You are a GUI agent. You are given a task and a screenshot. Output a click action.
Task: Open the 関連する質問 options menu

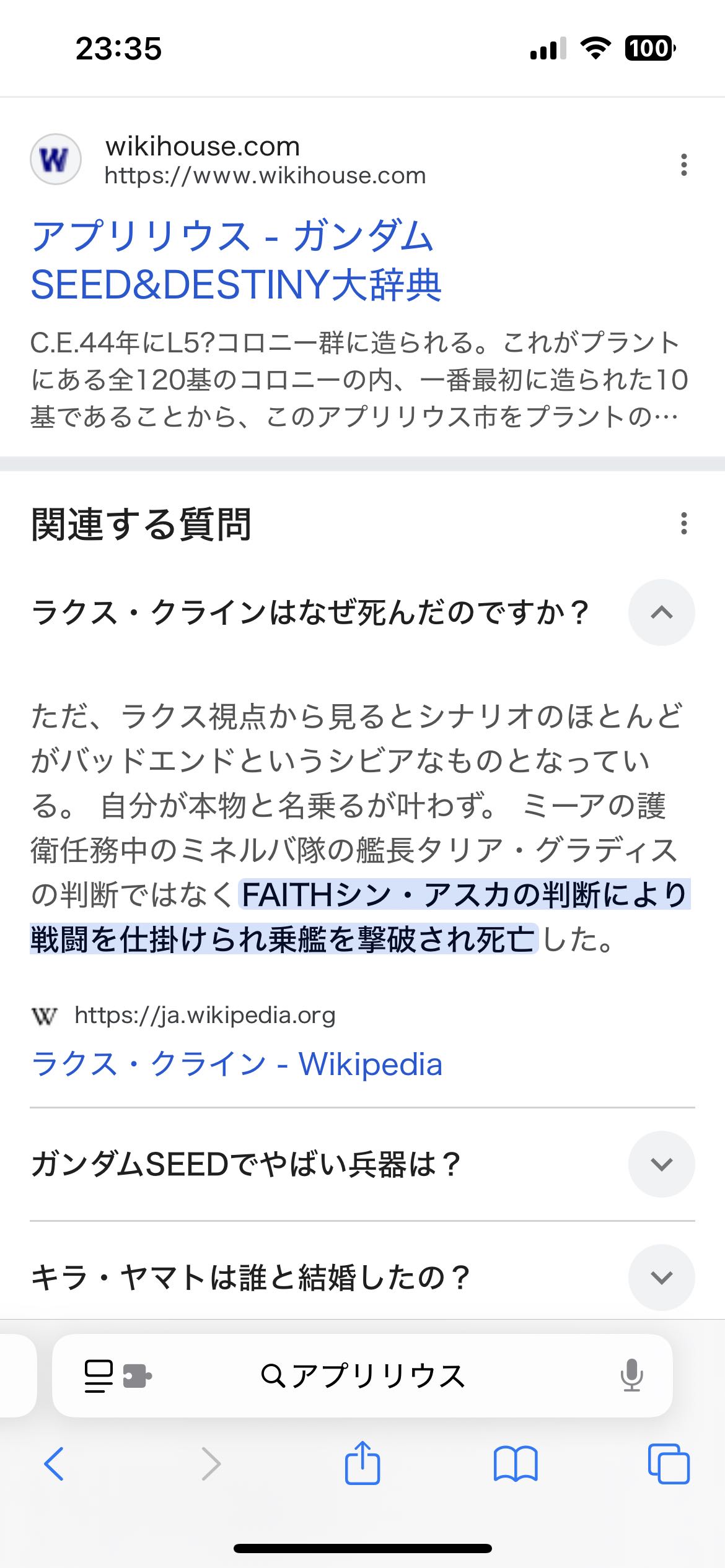(683, 523)
